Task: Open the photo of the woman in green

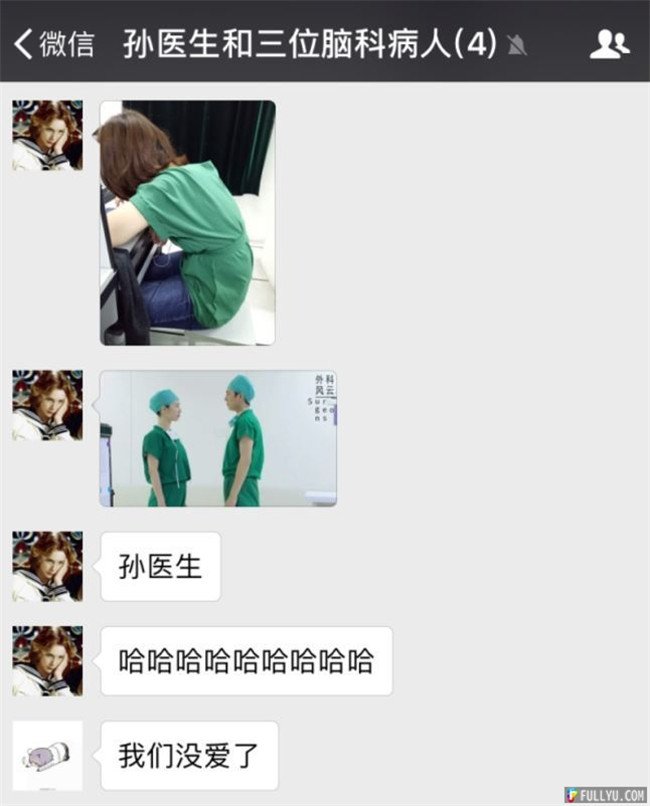Action: [187, 222]
